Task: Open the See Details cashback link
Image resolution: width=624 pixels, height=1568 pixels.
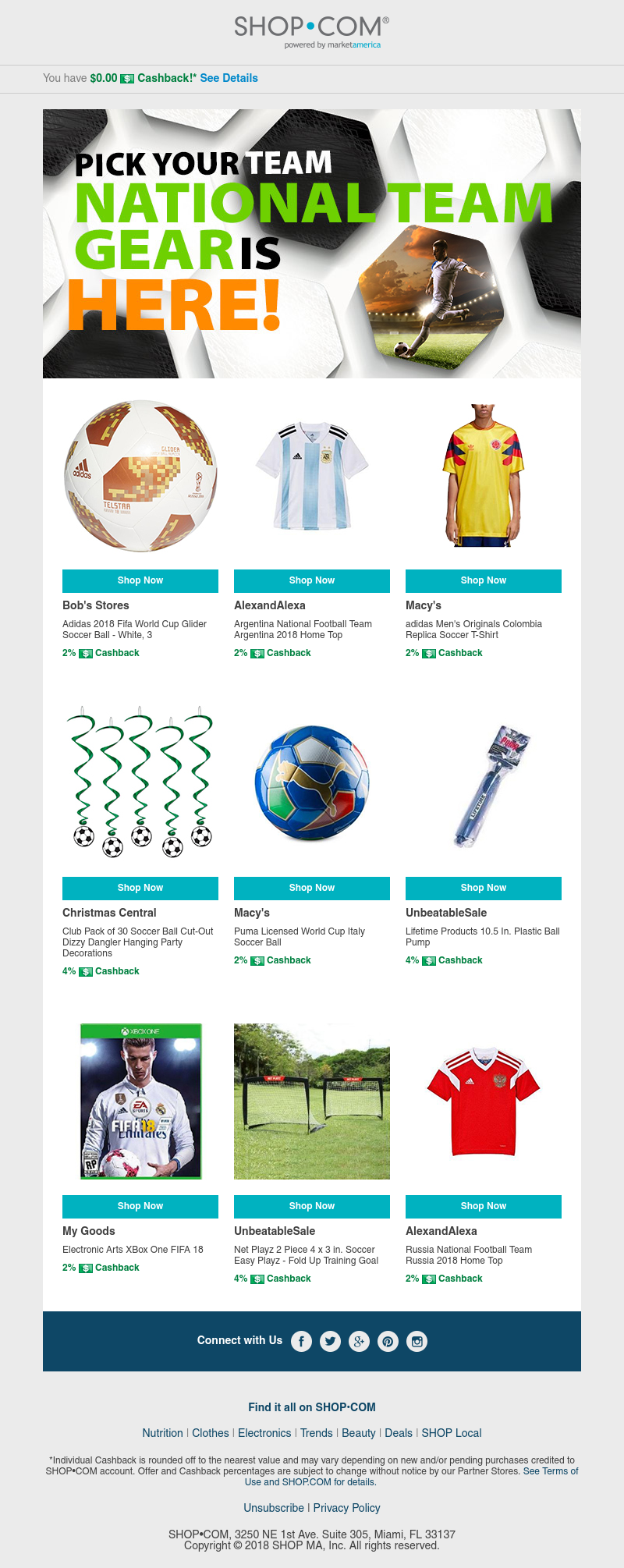Action: coord(229,78)
